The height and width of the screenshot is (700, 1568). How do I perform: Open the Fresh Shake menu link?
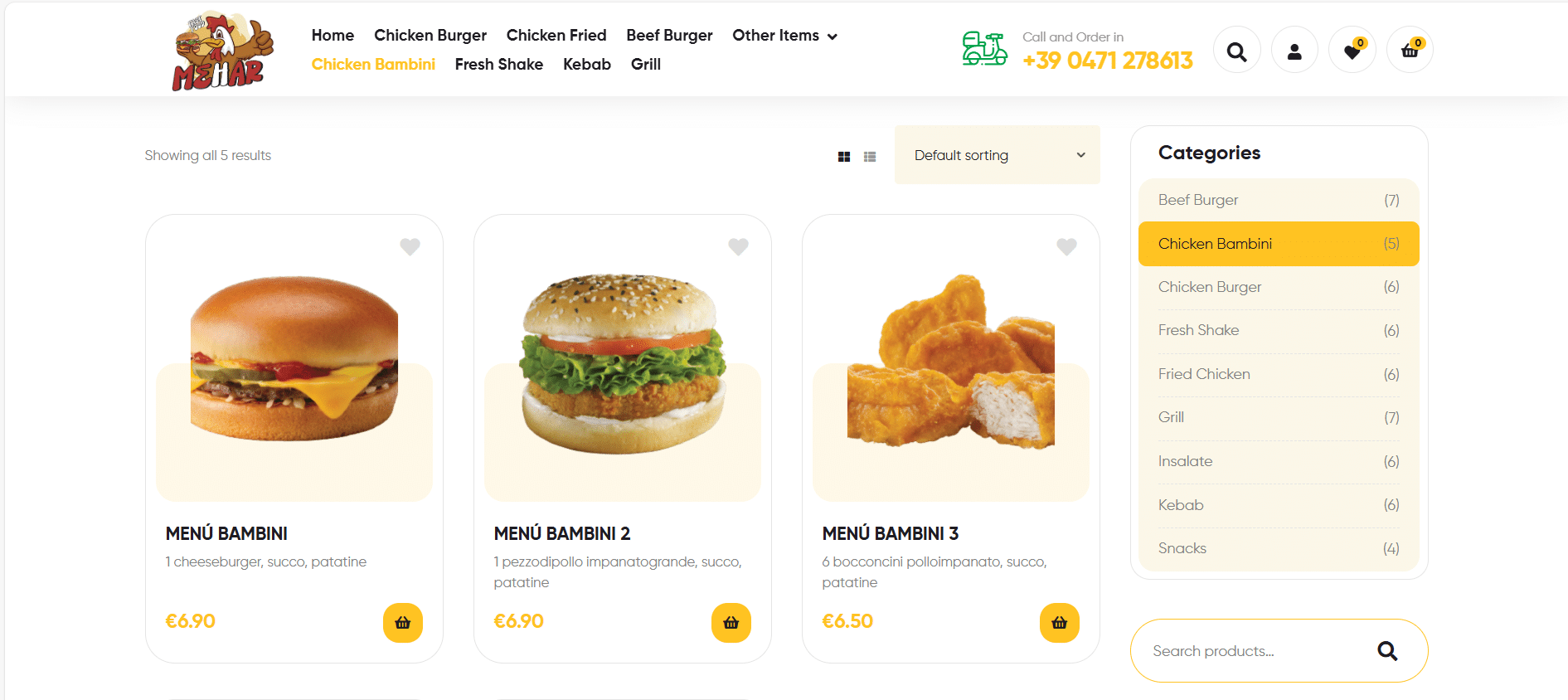498,65
